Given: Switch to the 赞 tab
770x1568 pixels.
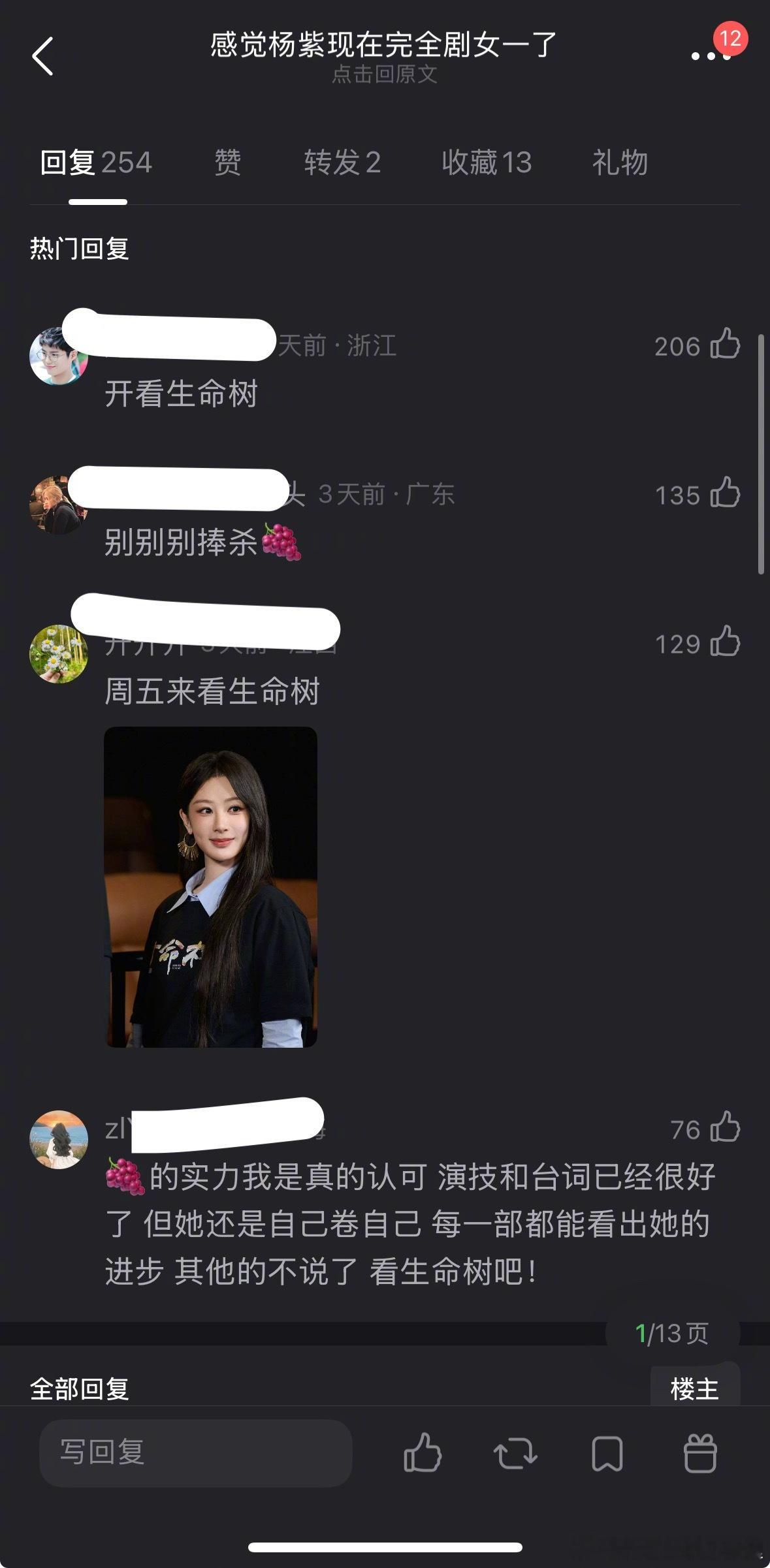Looking at the screenshot, I should tap(227, 163).
